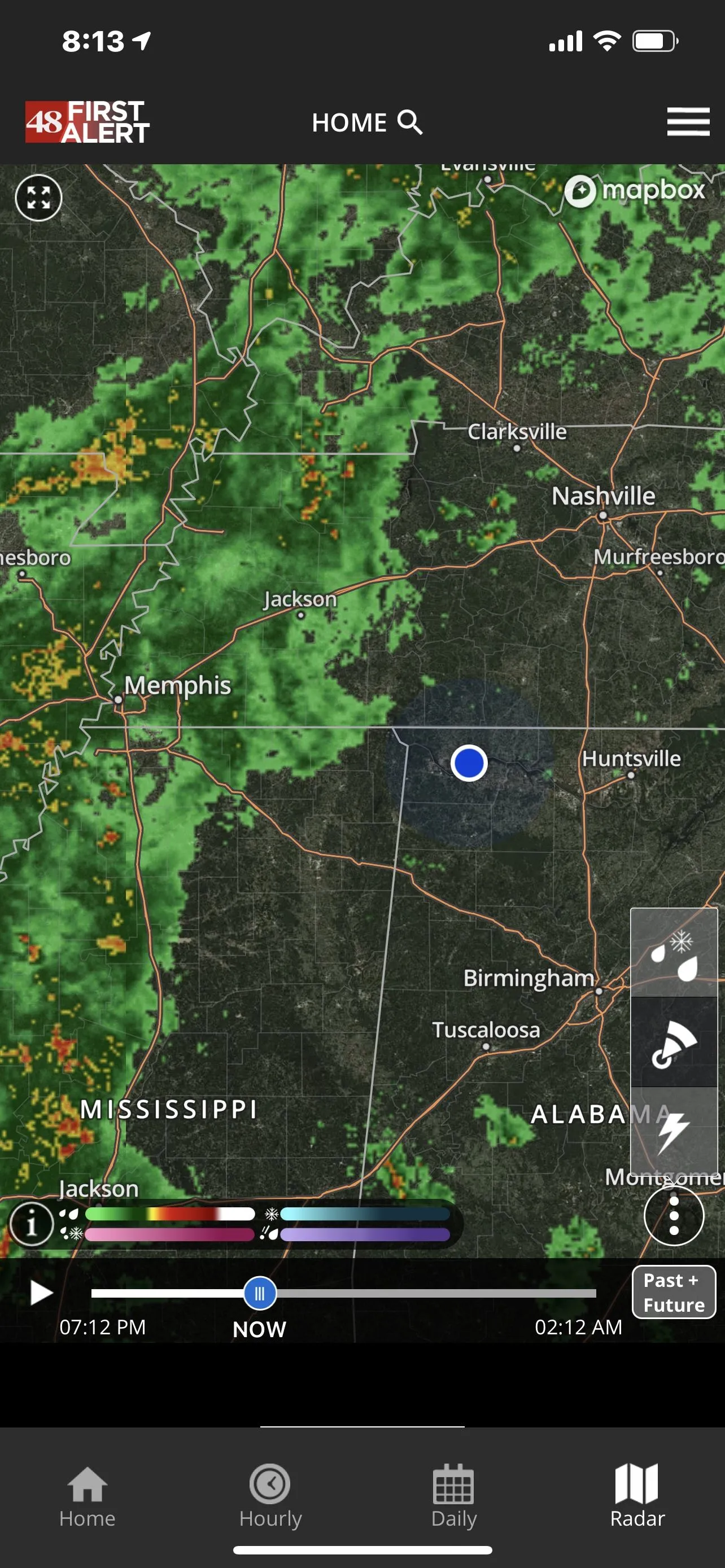Screen dimensions: 725x1568
Task: Select the precipitation type map layer
Action: point(674,953)
